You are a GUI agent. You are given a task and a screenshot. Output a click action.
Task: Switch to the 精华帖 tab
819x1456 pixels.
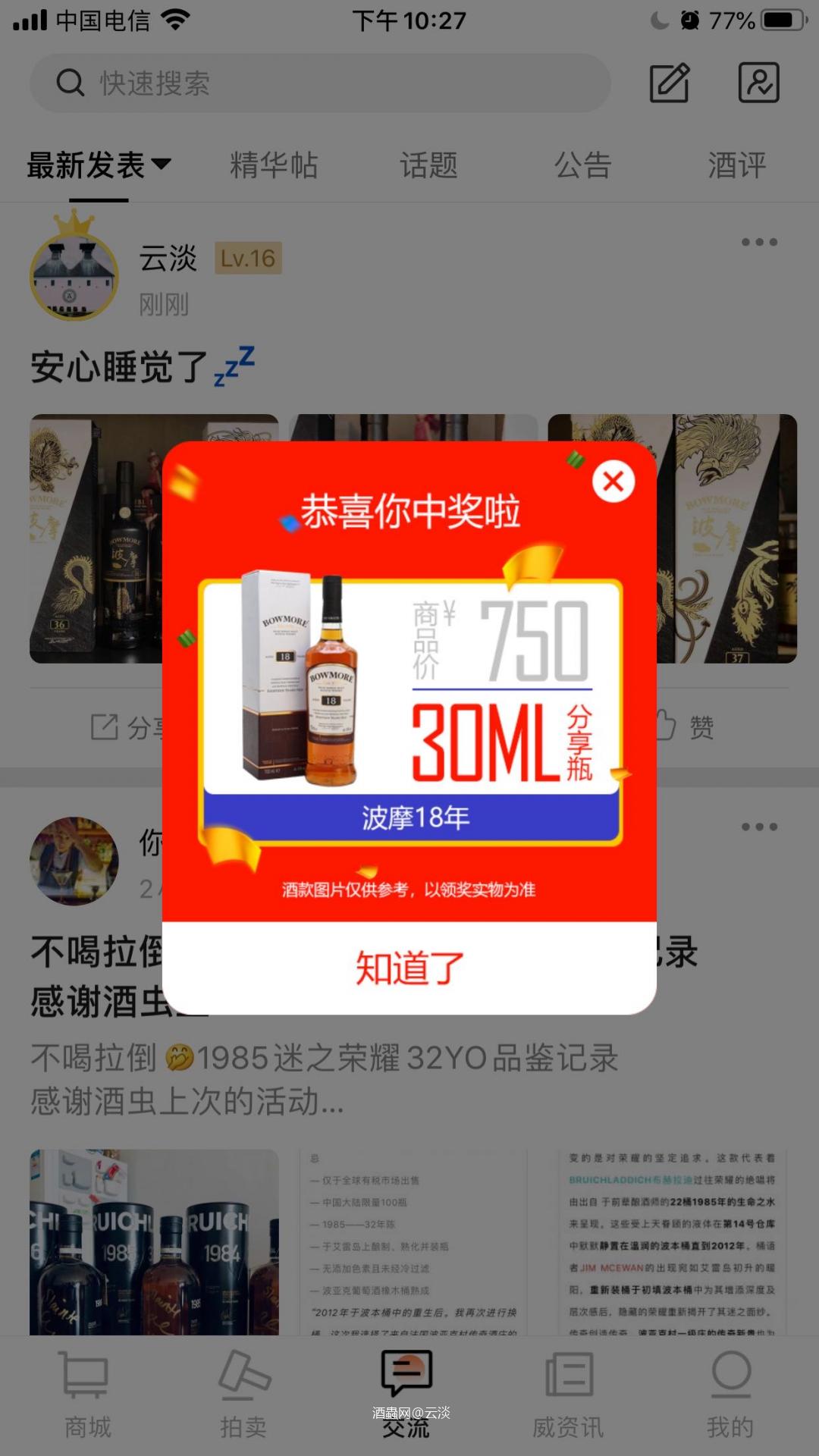274,165
